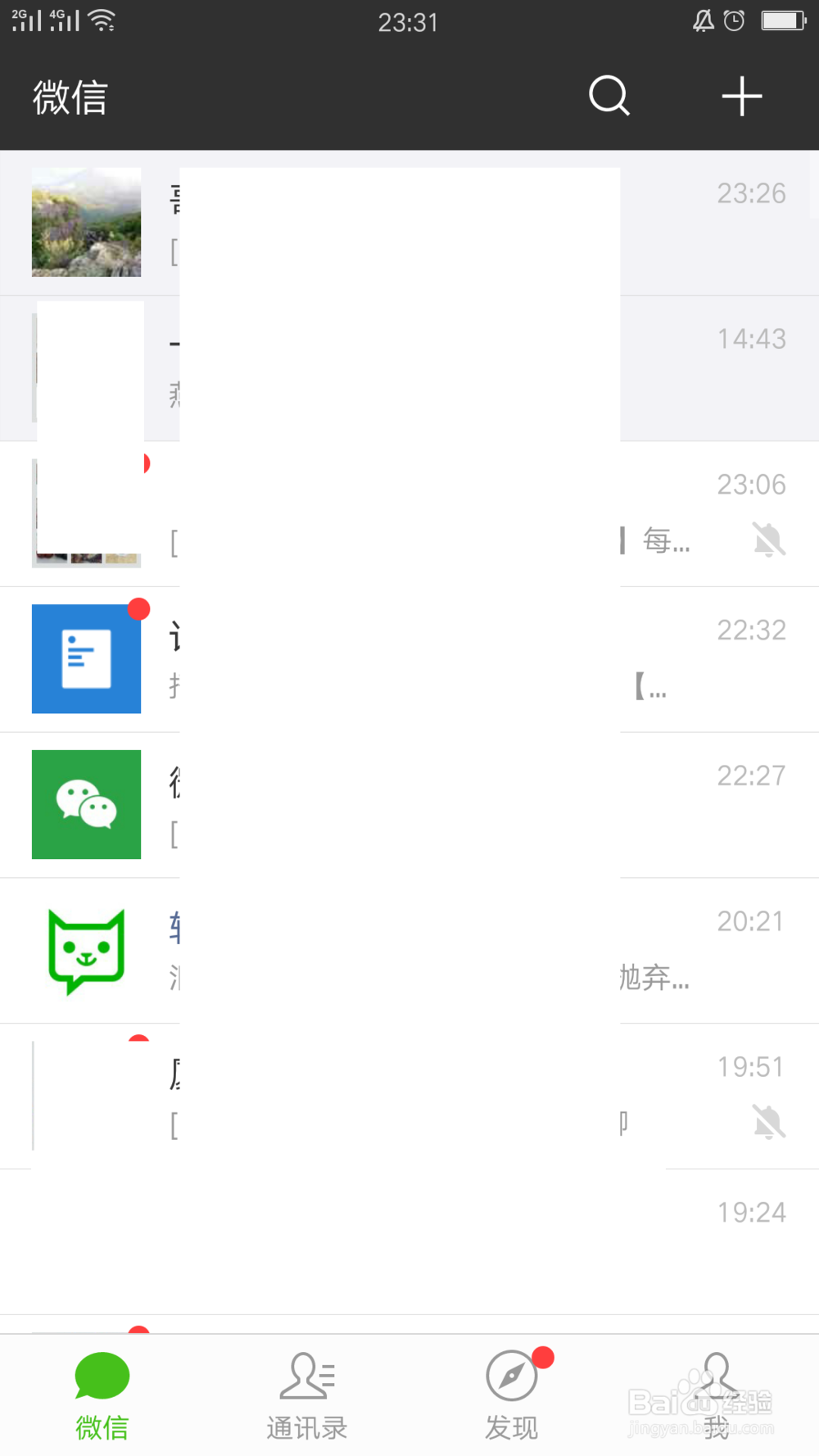Unmute the chat timestamped 23:06
The width and height of the screenshot is (819, 1456).
click(768, 540)
